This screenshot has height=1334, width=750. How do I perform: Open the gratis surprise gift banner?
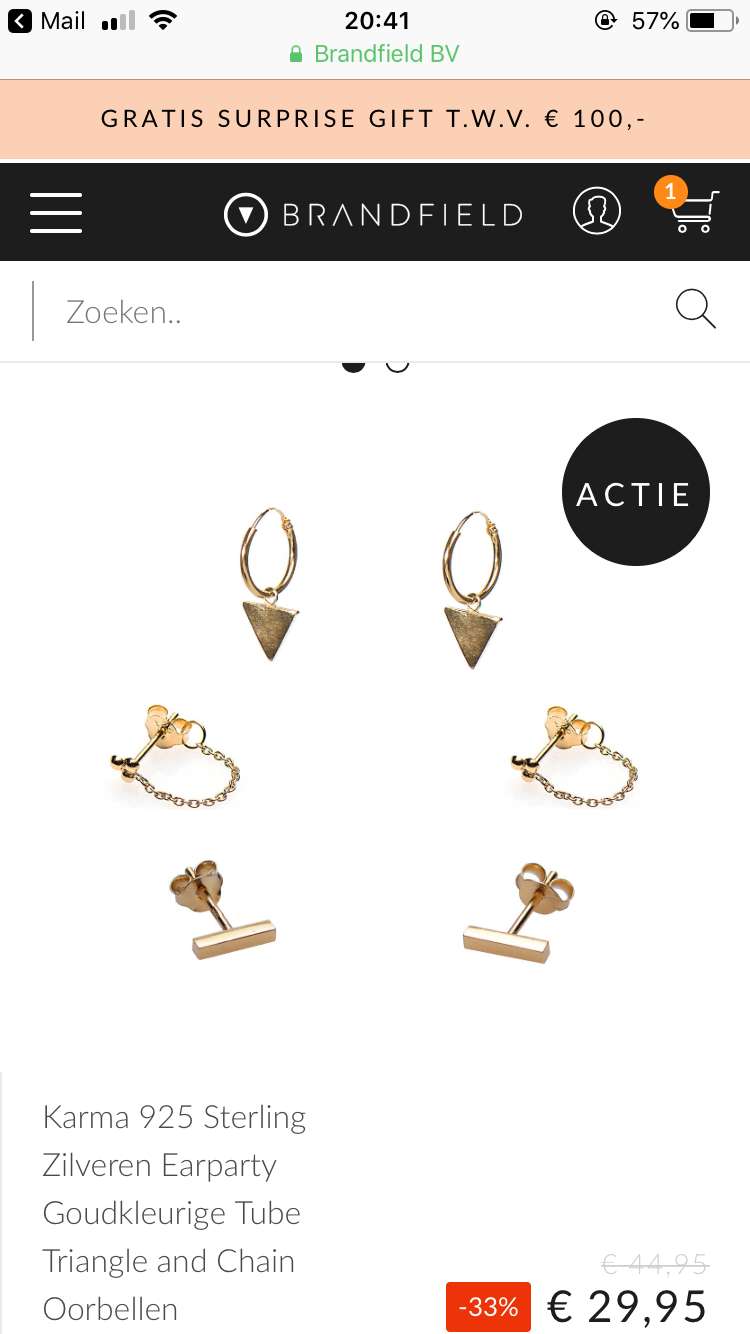[375, 119]
